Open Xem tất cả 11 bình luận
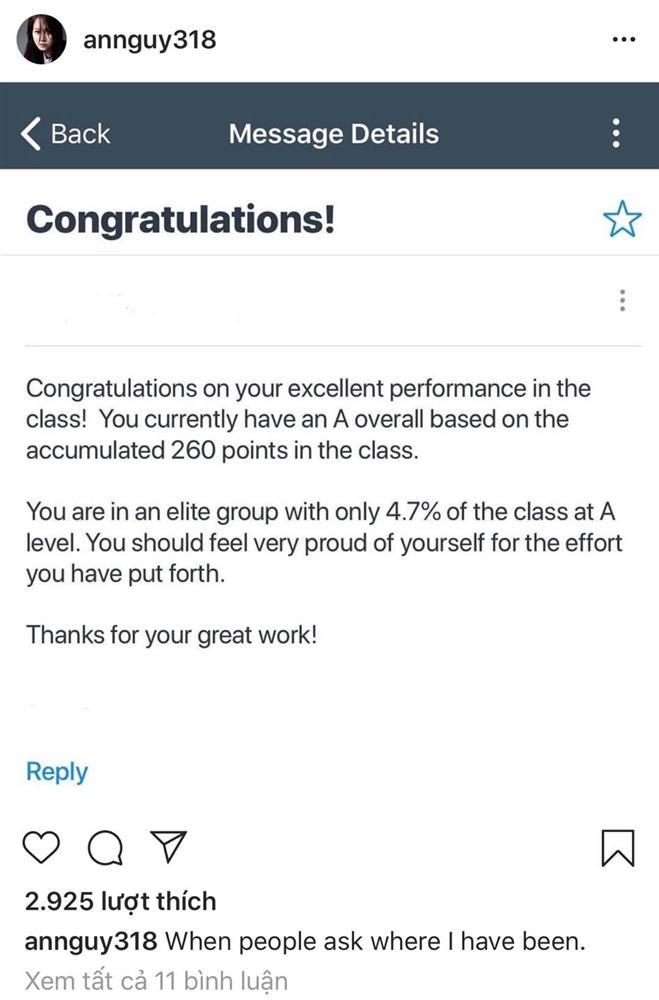Image resolution: width=659 pixels, height=1000 pixels. coord(156,980)
